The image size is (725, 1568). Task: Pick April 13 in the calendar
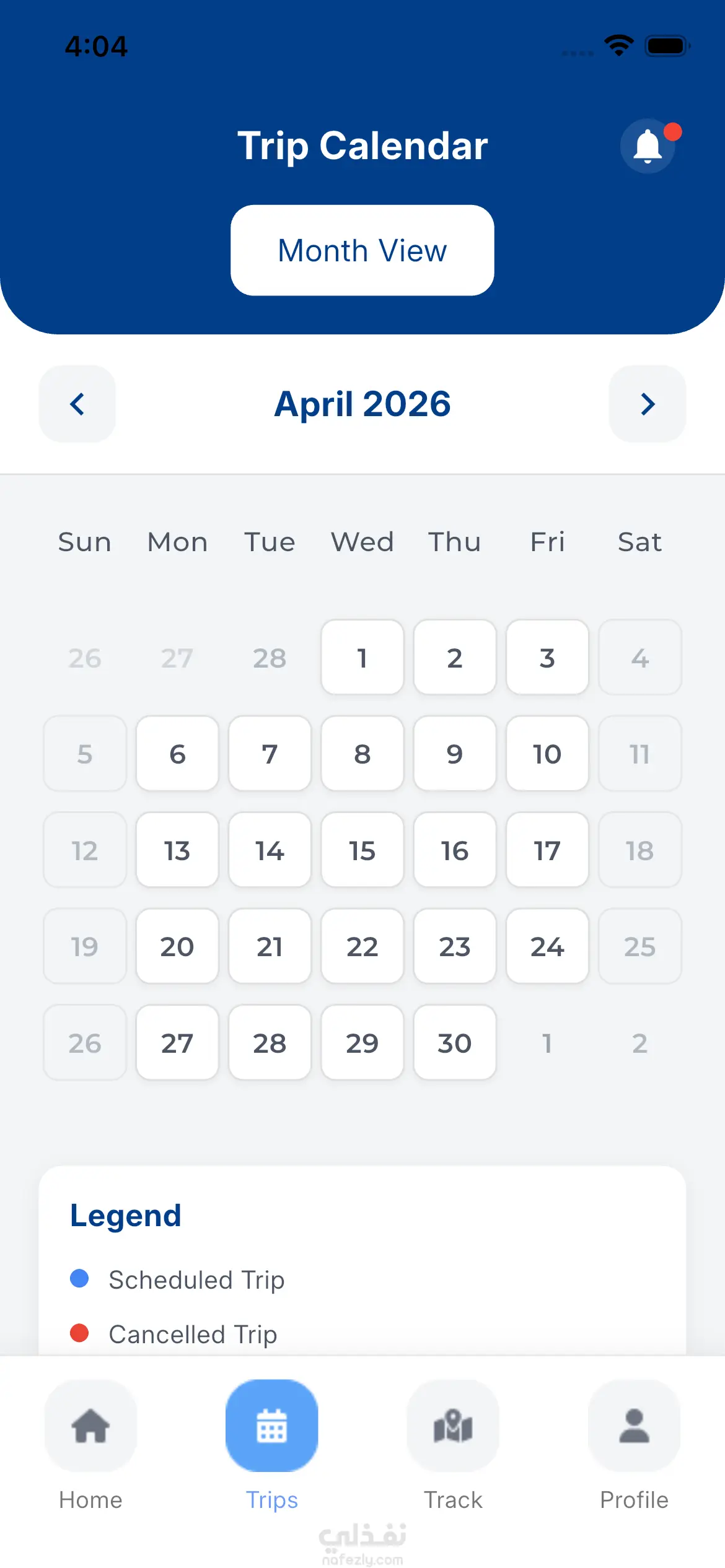coord(177,850)
